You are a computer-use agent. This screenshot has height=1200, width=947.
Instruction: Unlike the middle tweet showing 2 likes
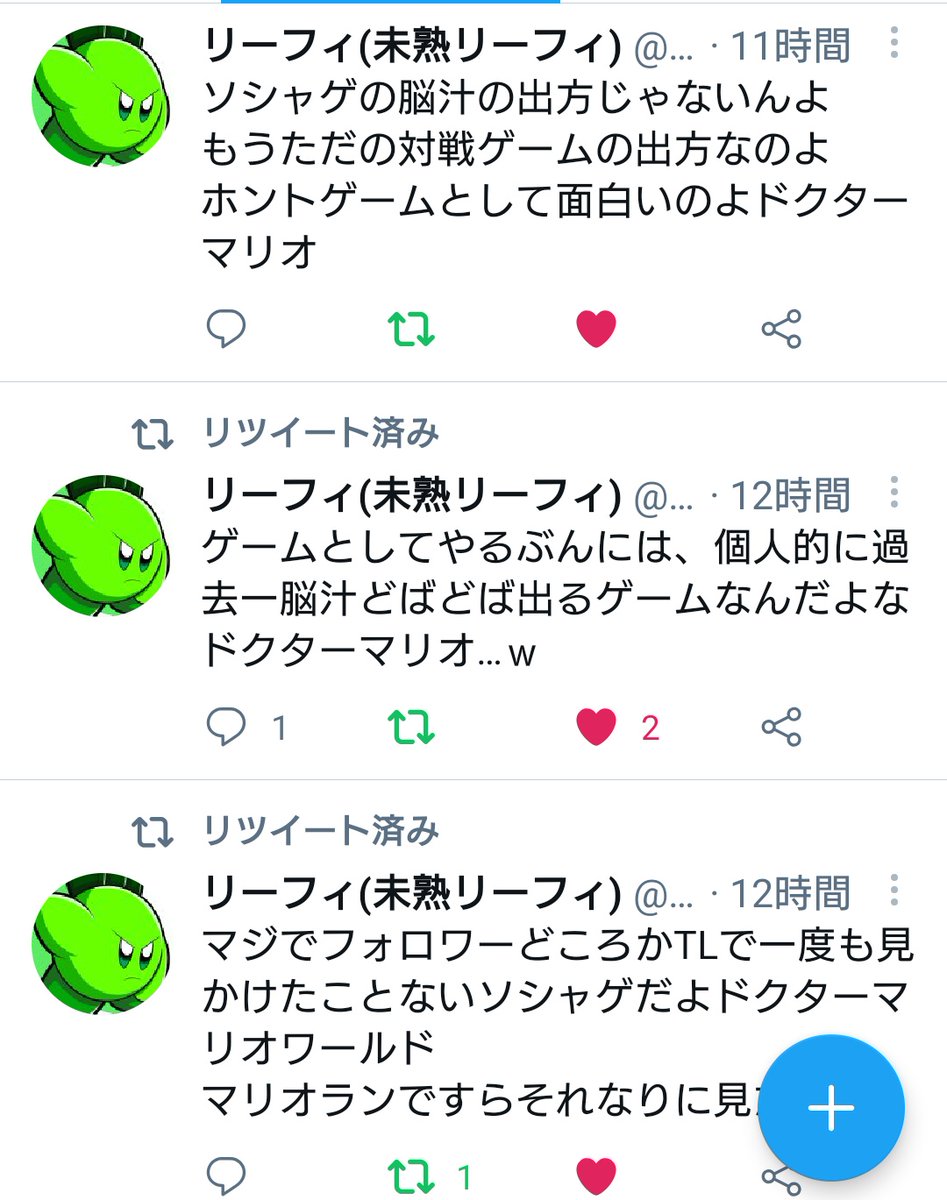[595, 728]
